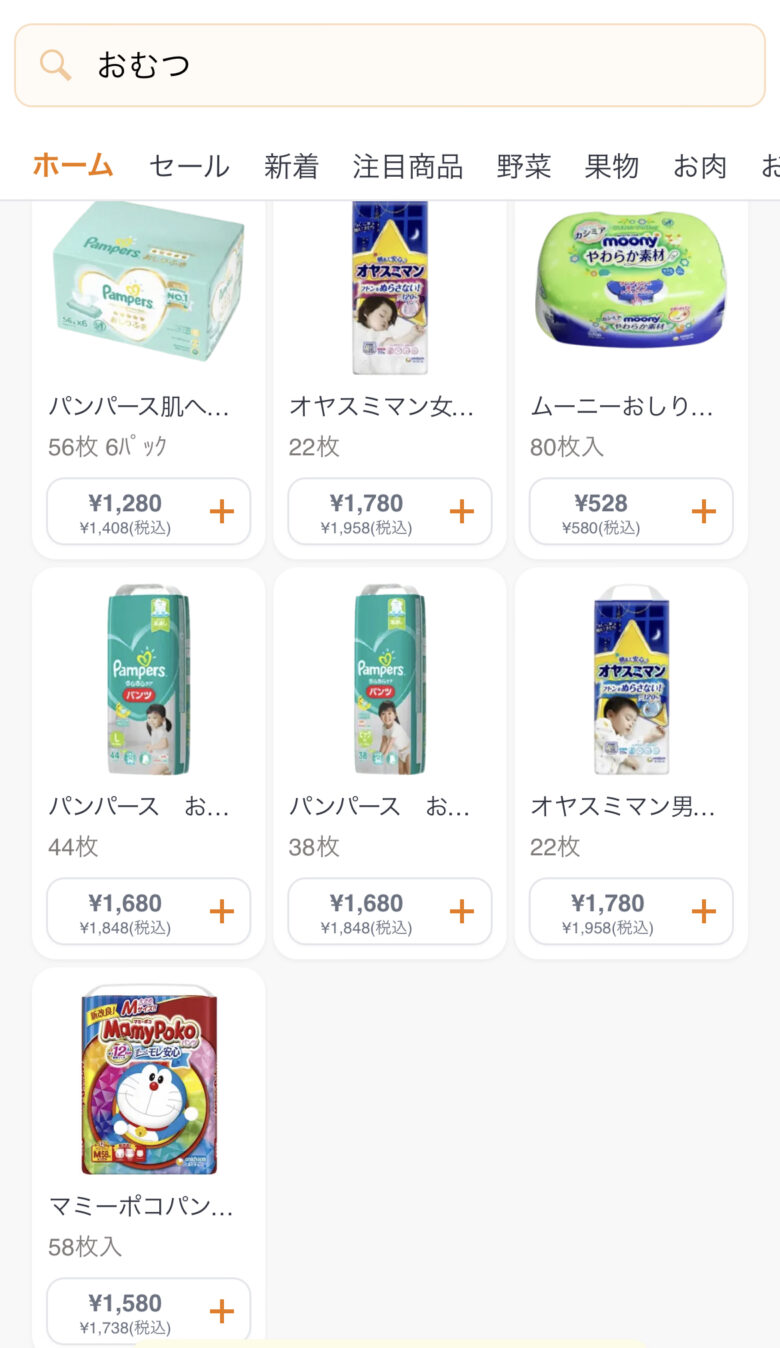Add パンパース 56枚 6パック to cart
This screenshot has width=780, height=1348.
pos(221,512)
